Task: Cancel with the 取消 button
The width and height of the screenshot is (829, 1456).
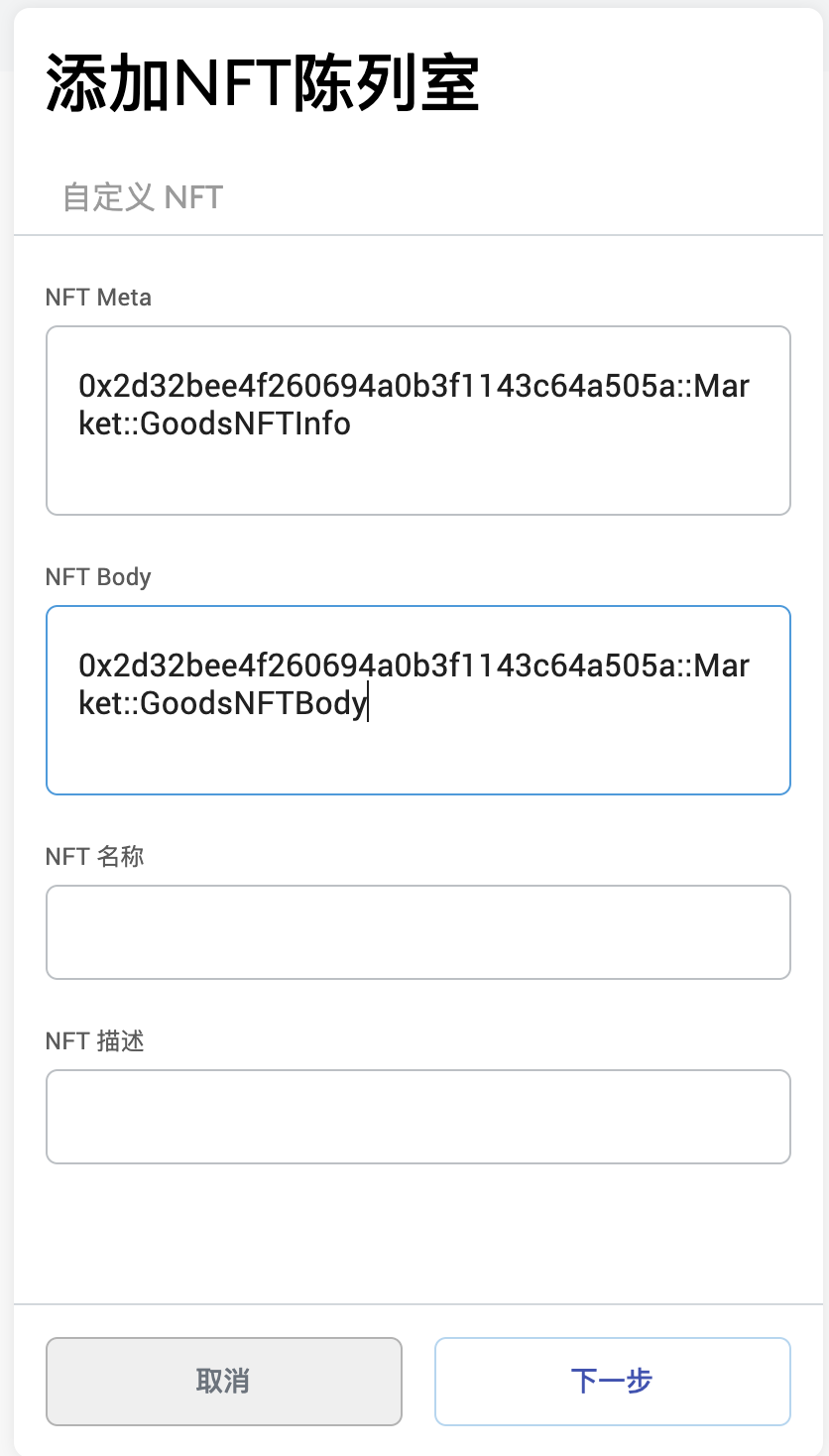Action: tap(224, 1382)
